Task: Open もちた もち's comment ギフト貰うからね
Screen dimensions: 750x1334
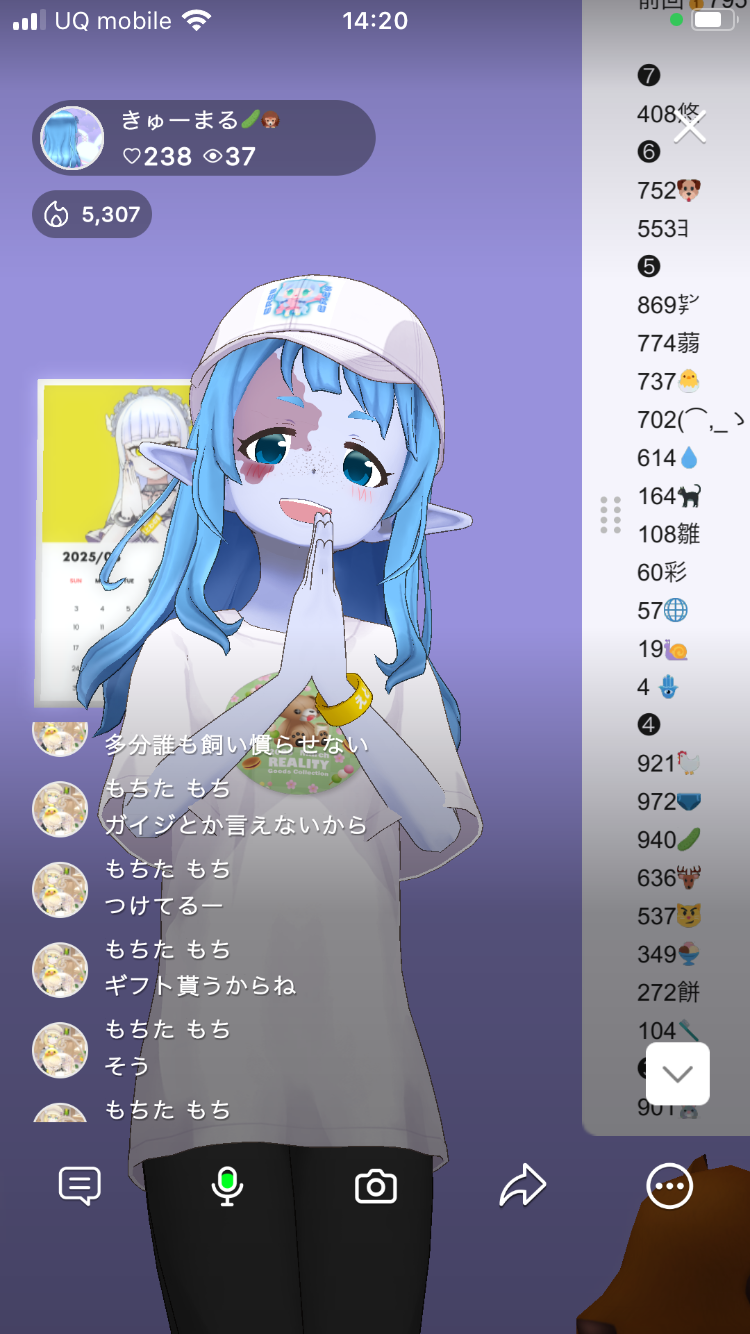Action: pos(200,985)
